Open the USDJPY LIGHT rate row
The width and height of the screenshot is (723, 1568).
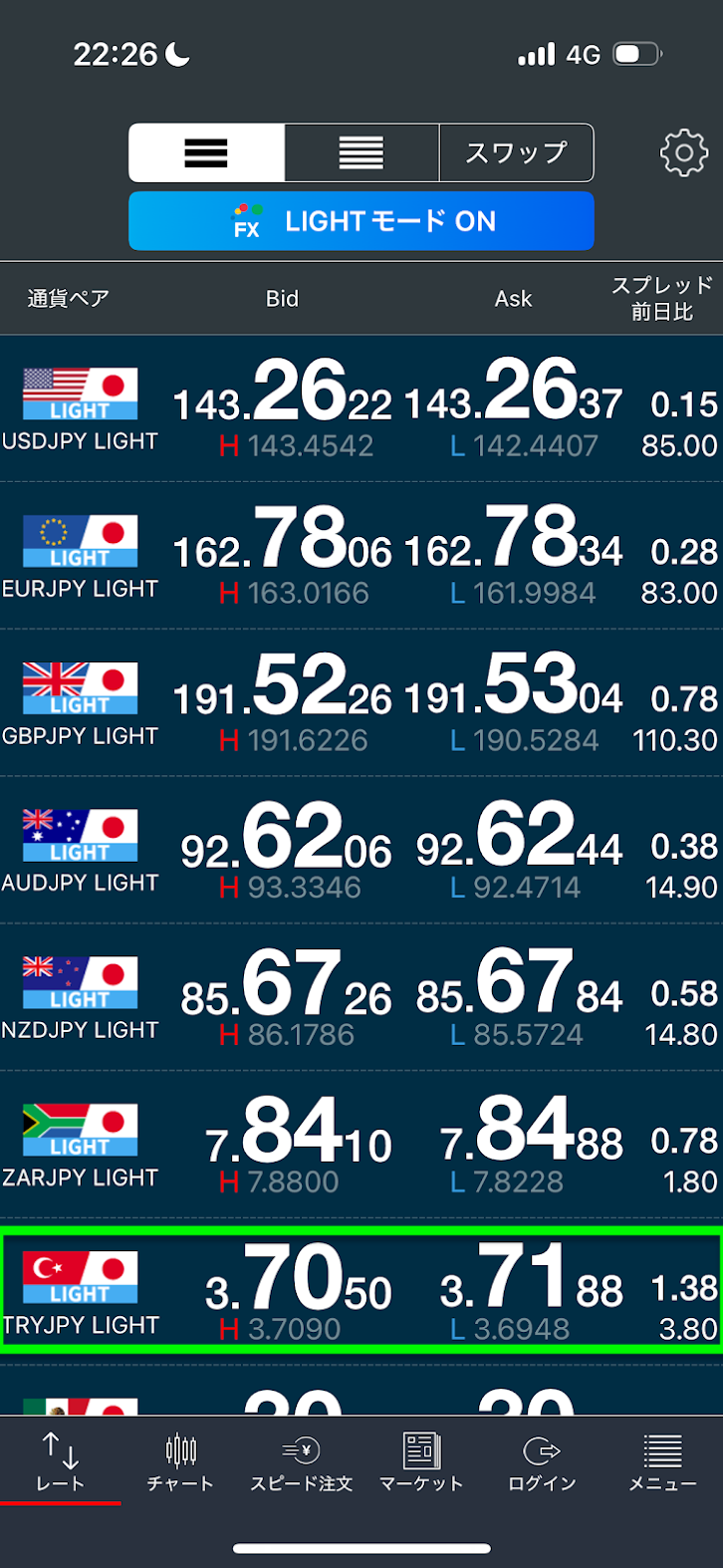pos(361,408)
